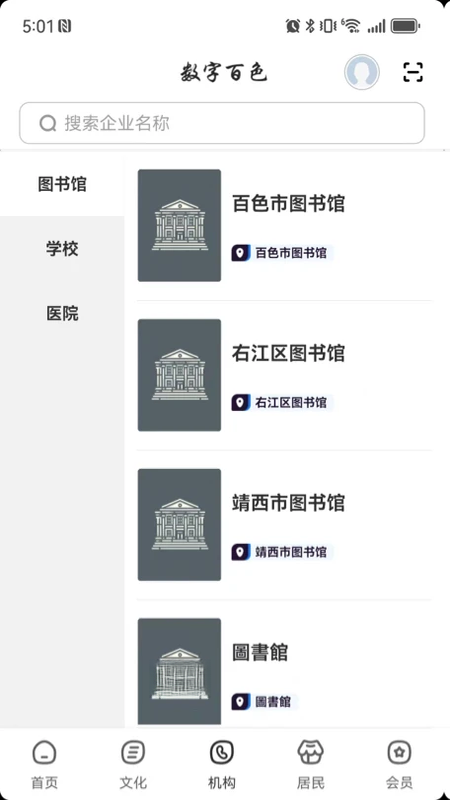Switch to the 文化 tab
Viewport: 450px width, 800px height.
pyautogui.click(x=133, y=765)
